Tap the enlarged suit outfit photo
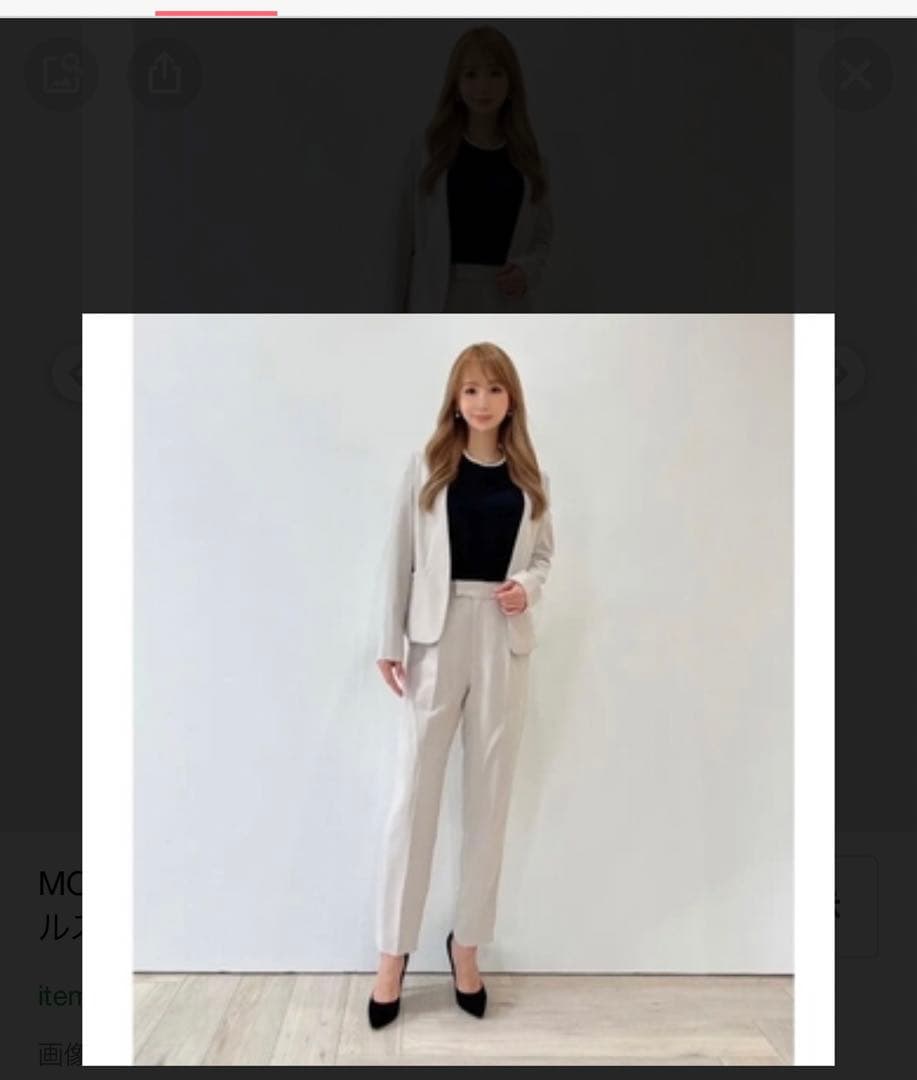The width and height of the screenshot is (917, 1080). pos(463,688)
